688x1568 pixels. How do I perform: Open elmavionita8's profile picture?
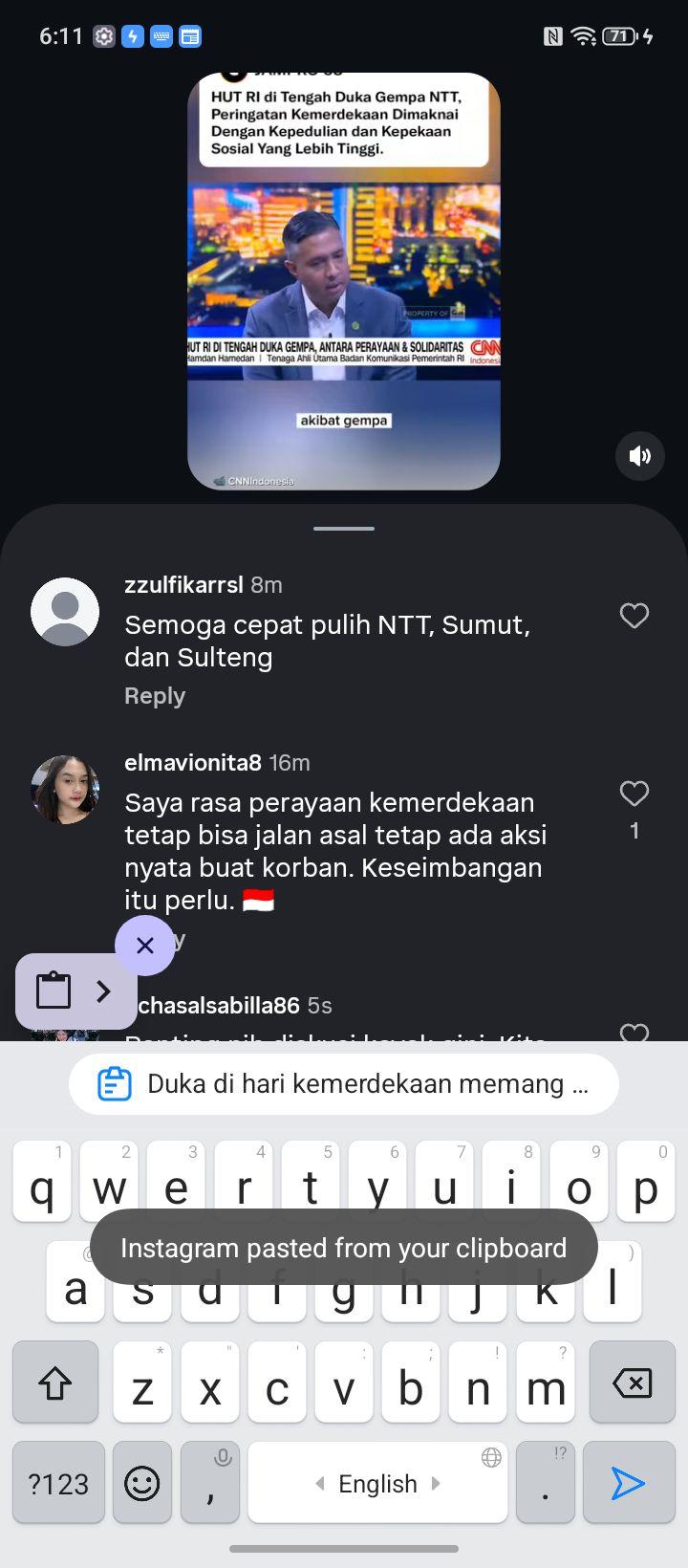tap(65, 790)
